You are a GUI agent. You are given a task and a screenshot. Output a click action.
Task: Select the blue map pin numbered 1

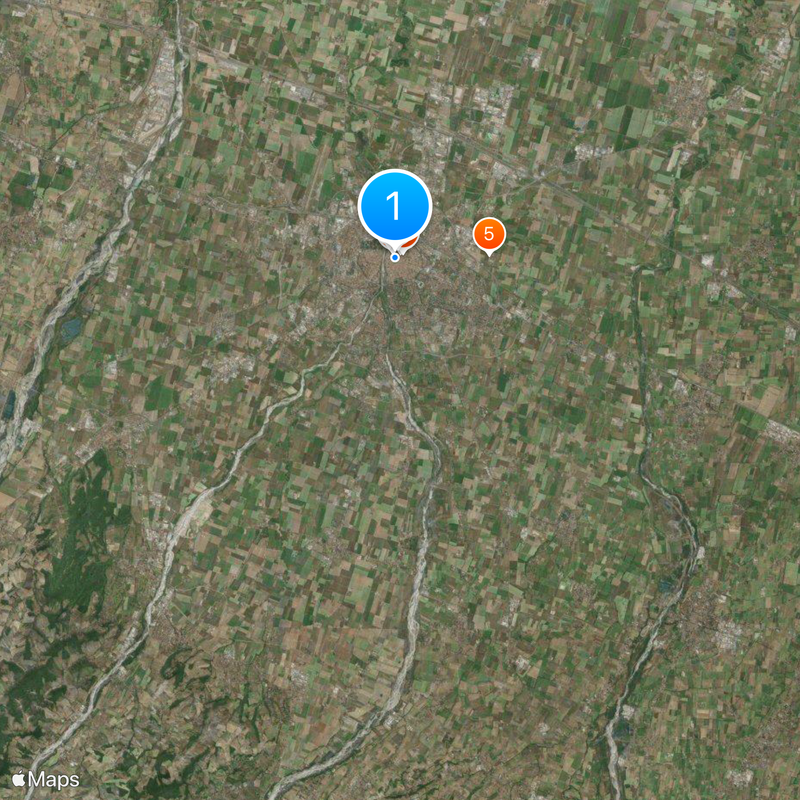point(394,207)
